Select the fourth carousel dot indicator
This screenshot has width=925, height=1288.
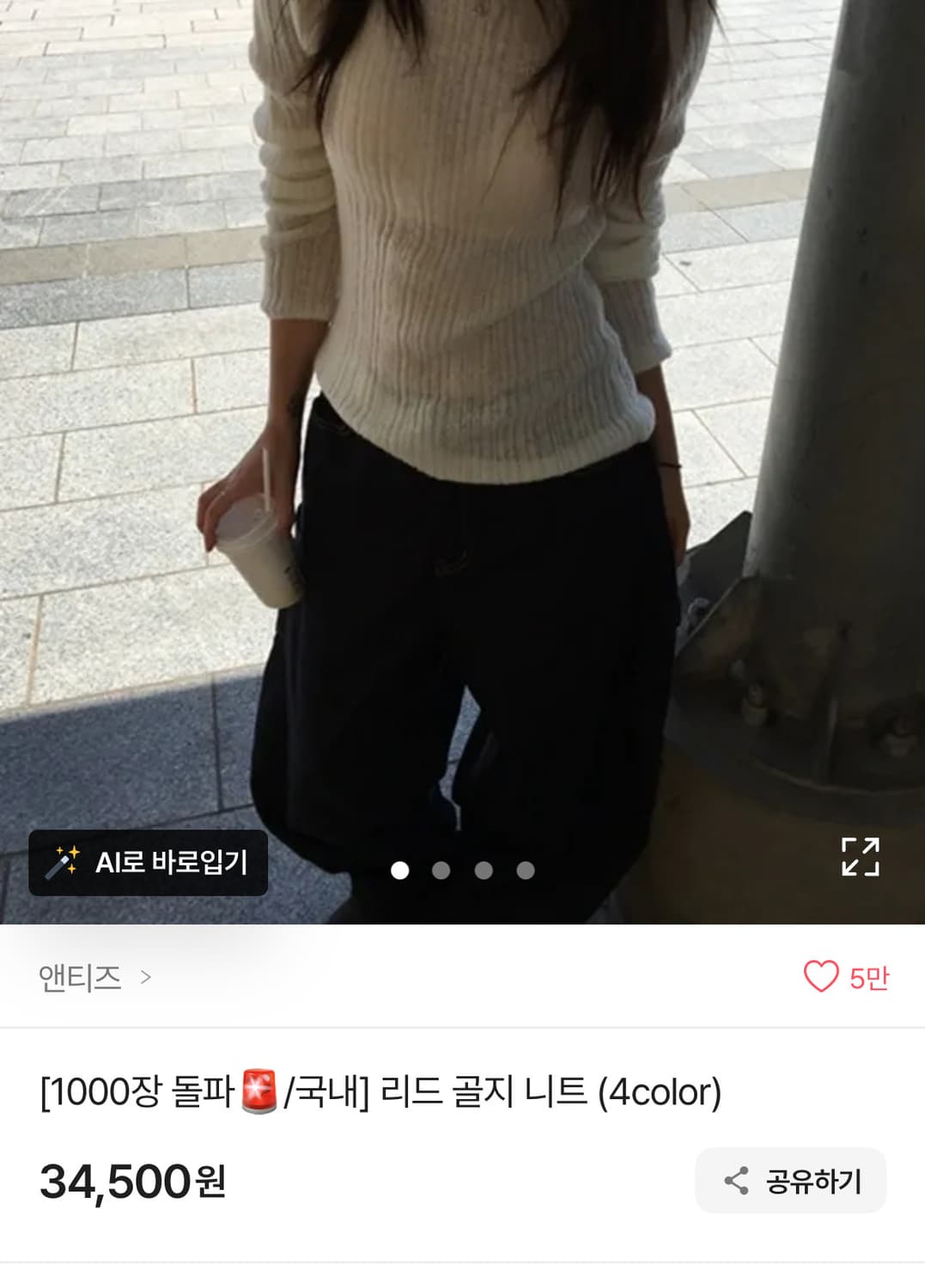click(x=525, y=870)
